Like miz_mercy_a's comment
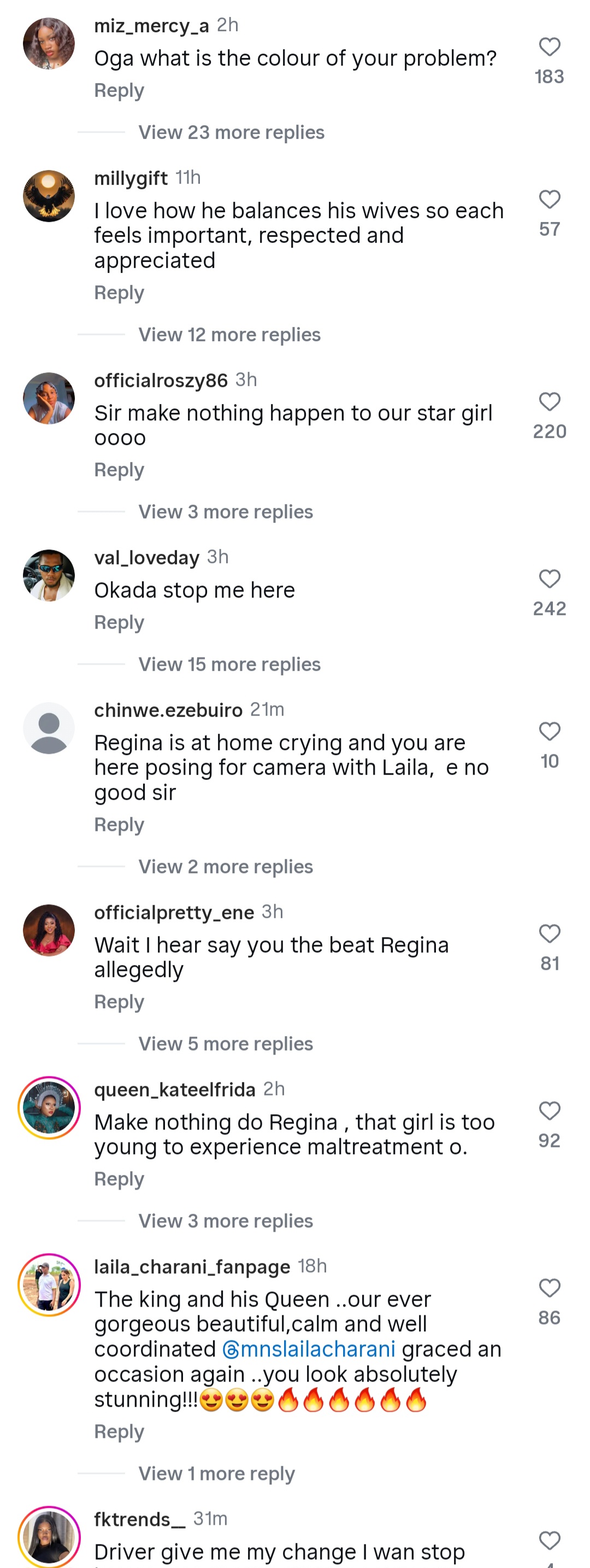 (549, 47)
